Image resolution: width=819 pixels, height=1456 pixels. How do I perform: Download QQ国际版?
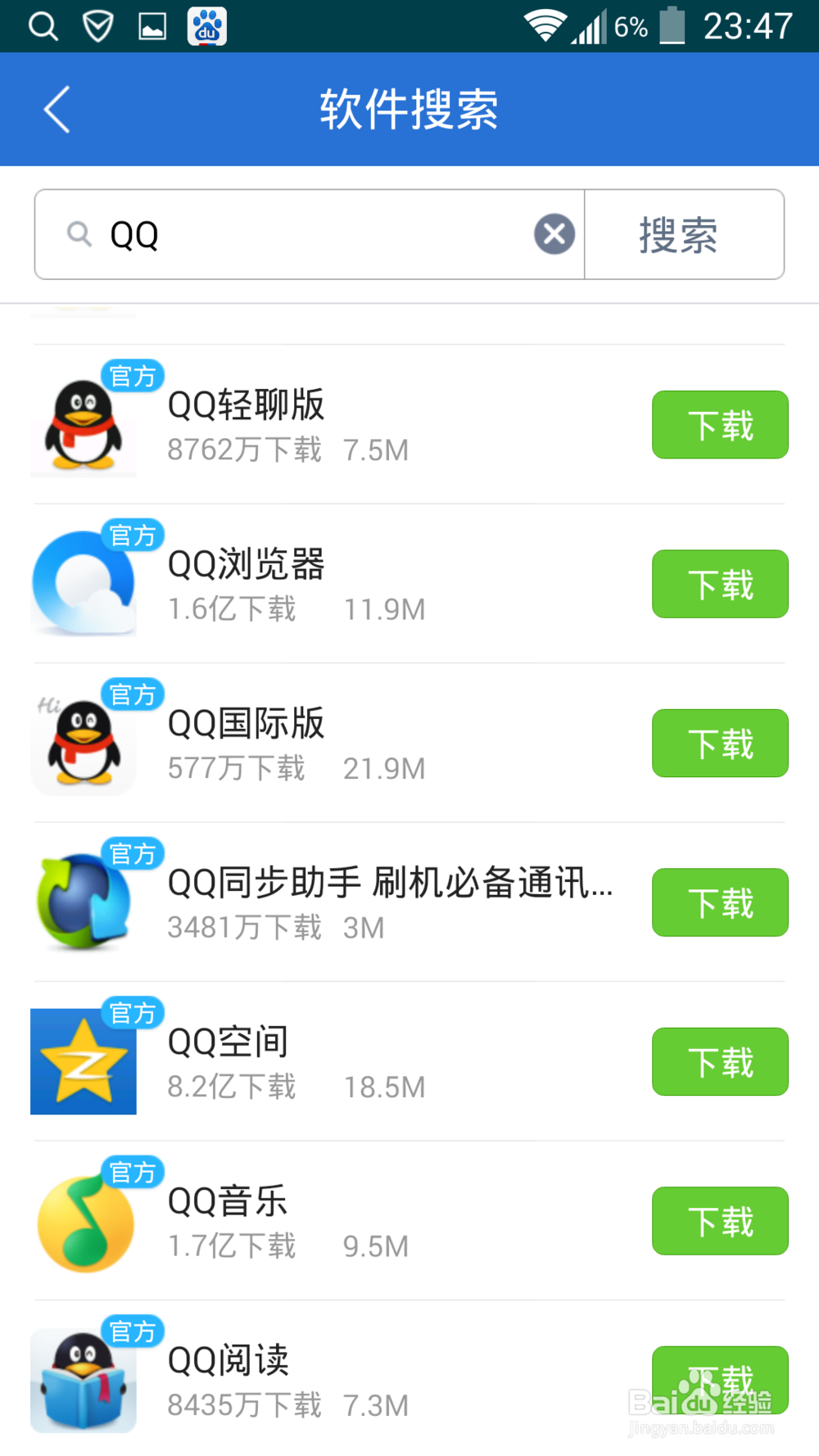[719, 744]
